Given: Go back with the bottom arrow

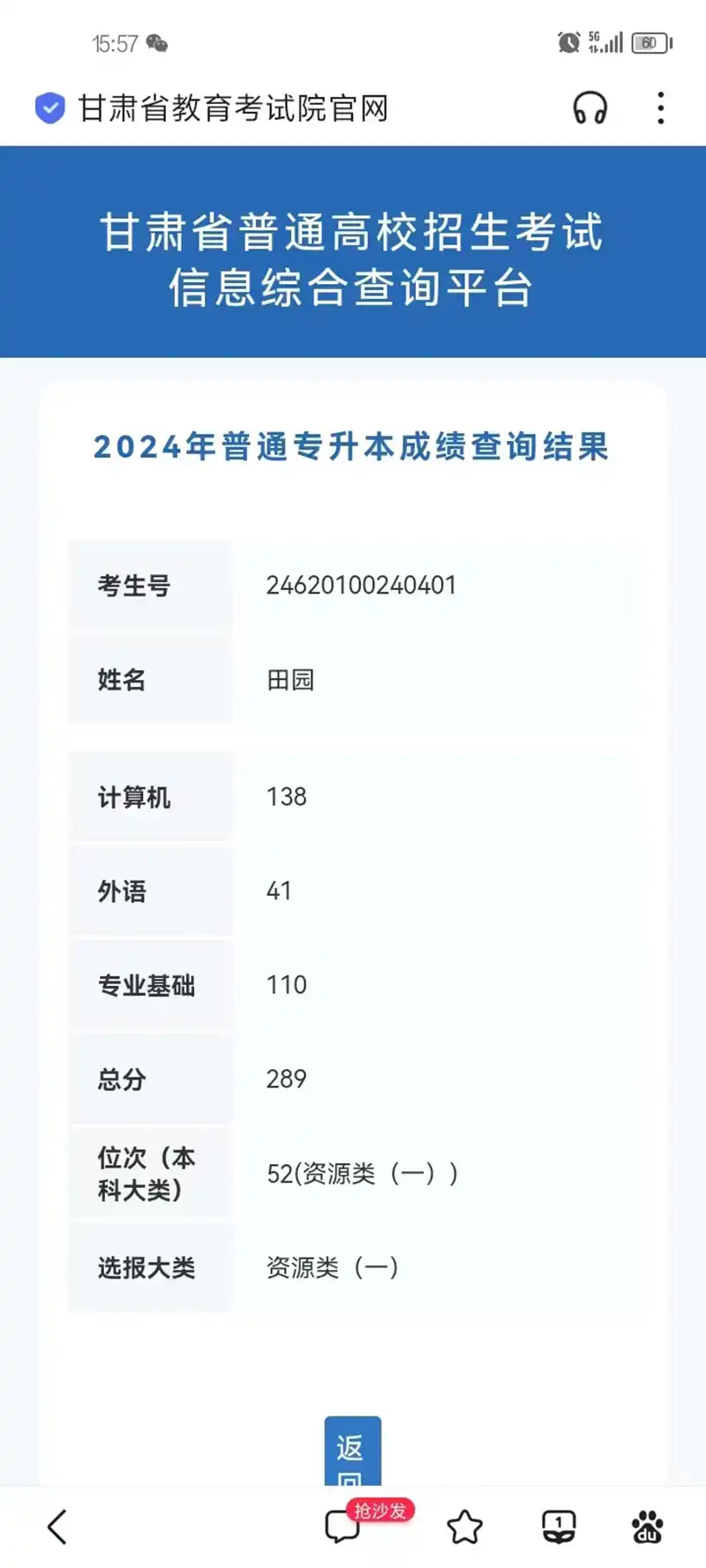Looking at the screenshot, I should click(57, 1527).
